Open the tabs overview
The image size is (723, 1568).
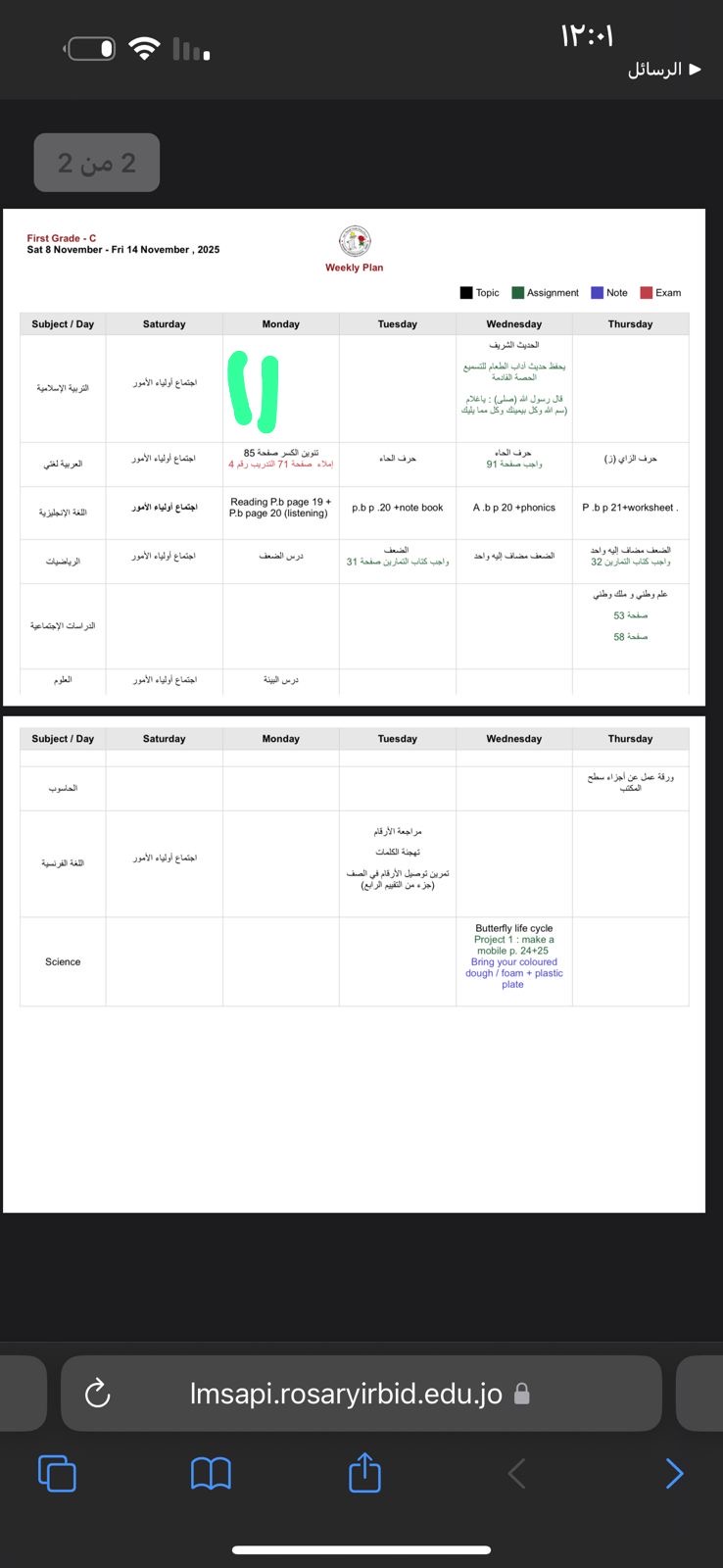pos(57,1473)
